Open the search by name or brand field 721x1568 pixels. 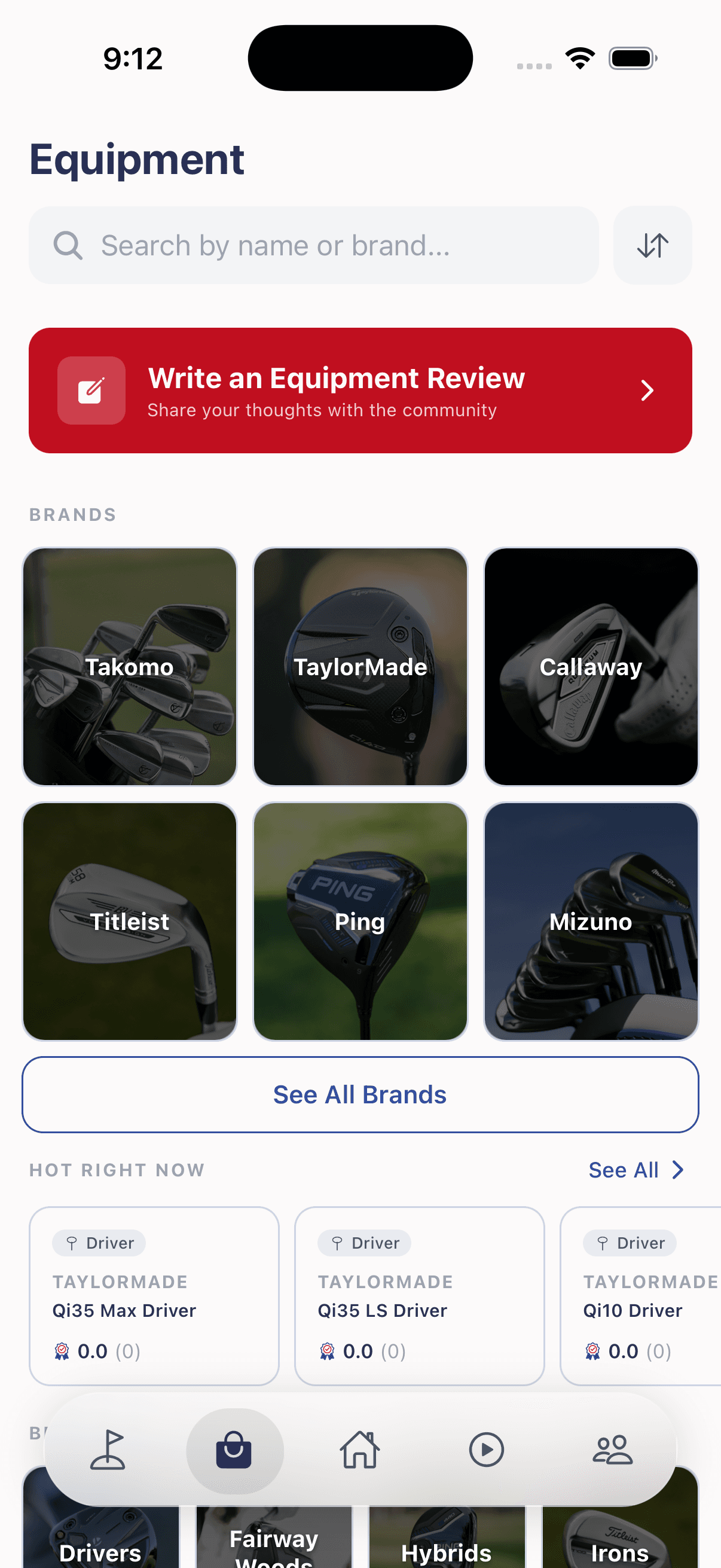313,245
